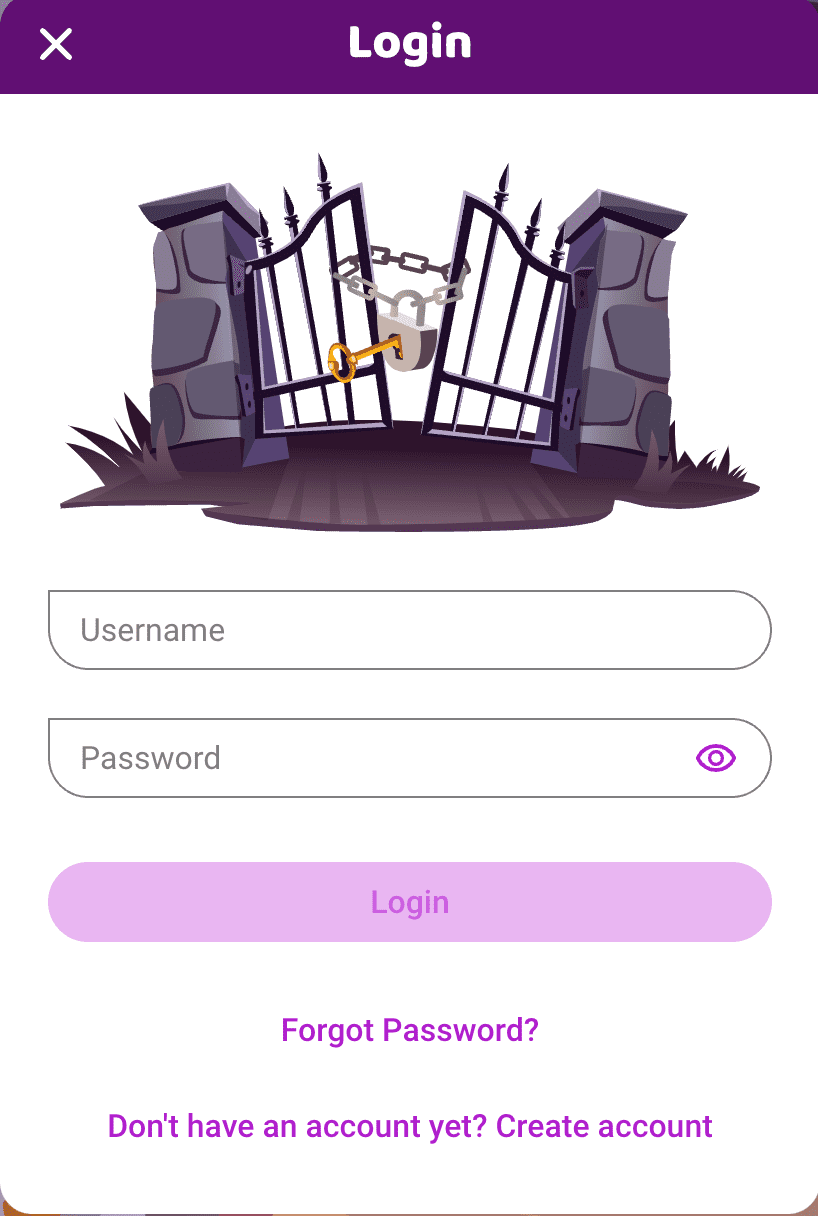Viewport: 818px width, 1216px height.
Task: Submit the Login button
Action: coord(409,902)
